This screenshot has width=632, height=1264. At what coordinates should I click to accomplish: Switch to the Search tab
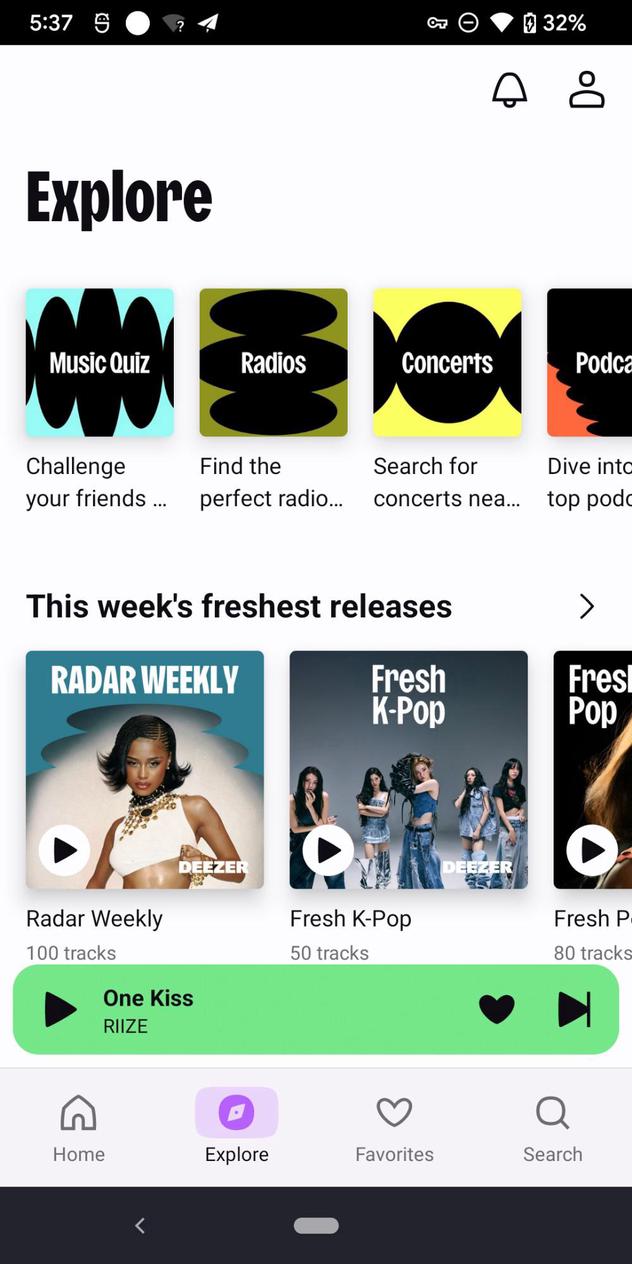tap(552, 1128)
